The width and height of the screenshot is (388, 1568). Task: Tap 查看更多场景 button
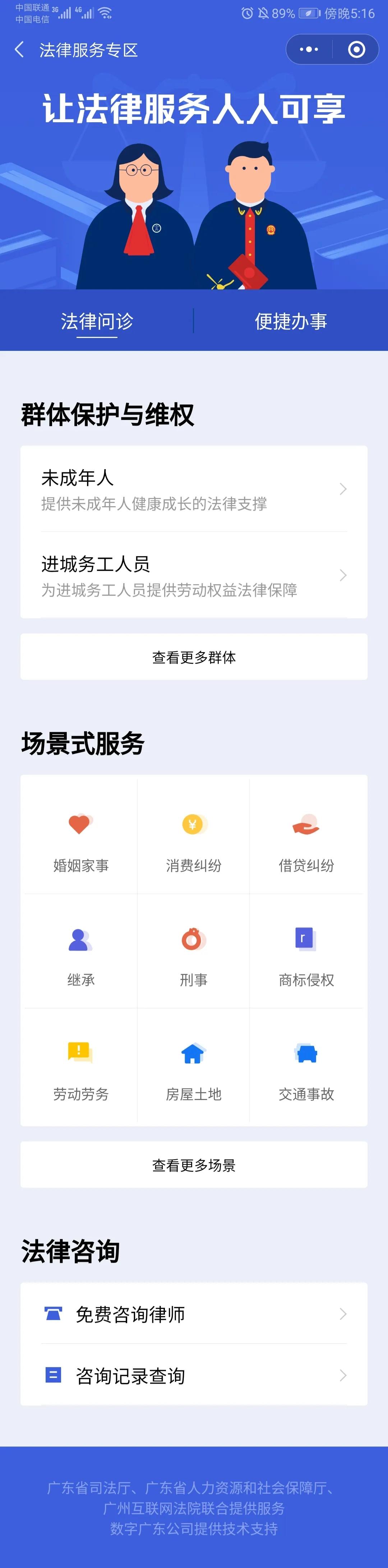(194, 1165)
